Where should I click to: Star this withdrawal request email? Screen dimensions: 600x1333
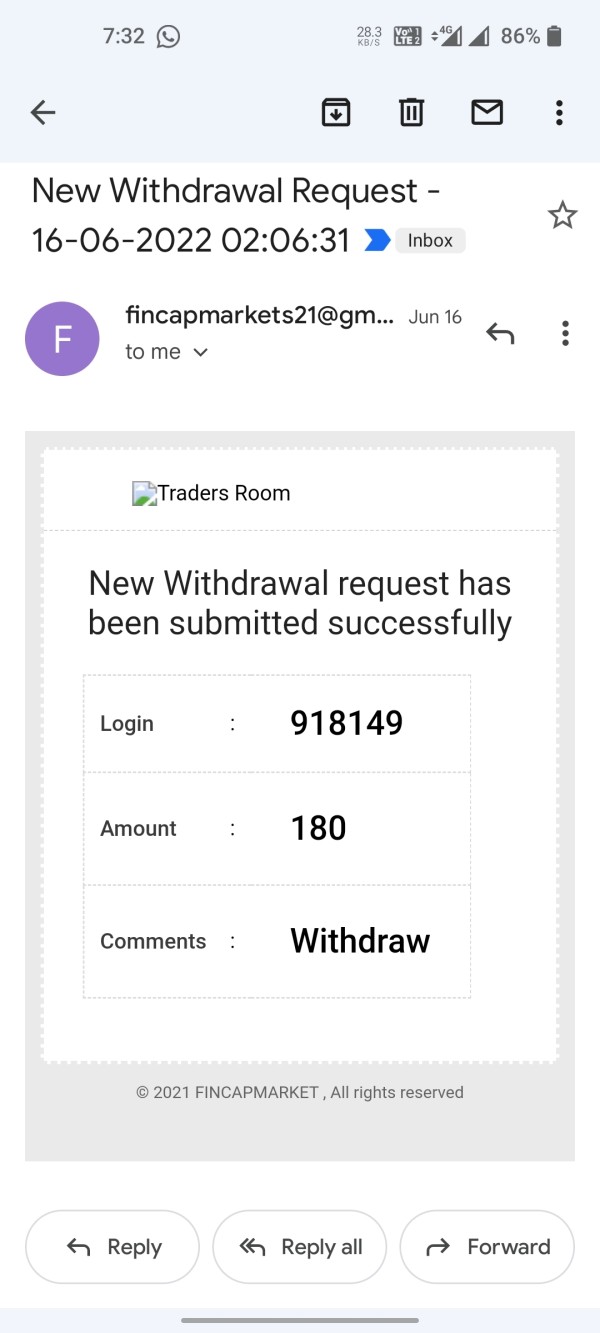(x=563, y=215)
